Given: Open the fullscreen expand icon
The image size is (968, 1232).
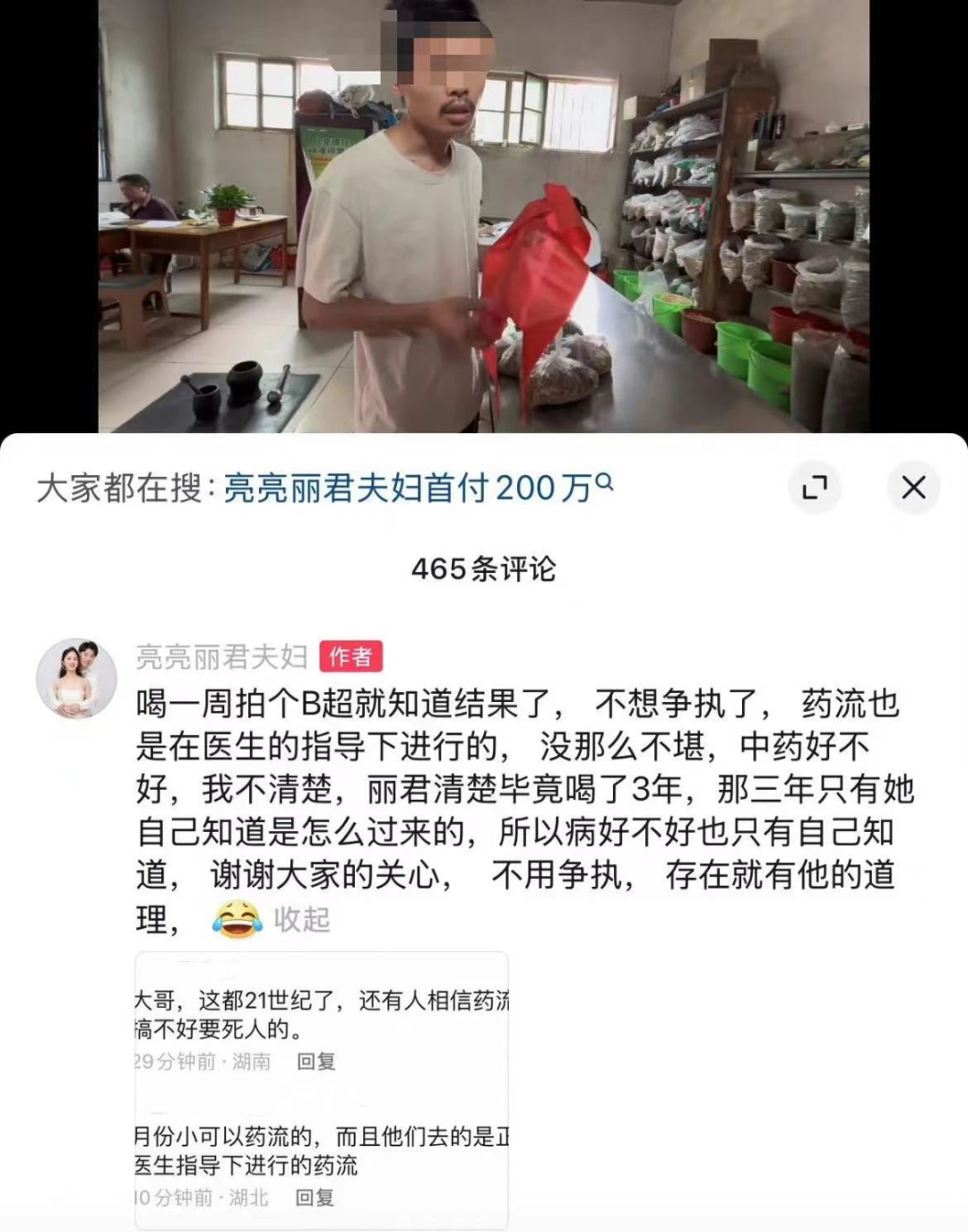Looking at the screenshot, I should (x=814, y=487).
